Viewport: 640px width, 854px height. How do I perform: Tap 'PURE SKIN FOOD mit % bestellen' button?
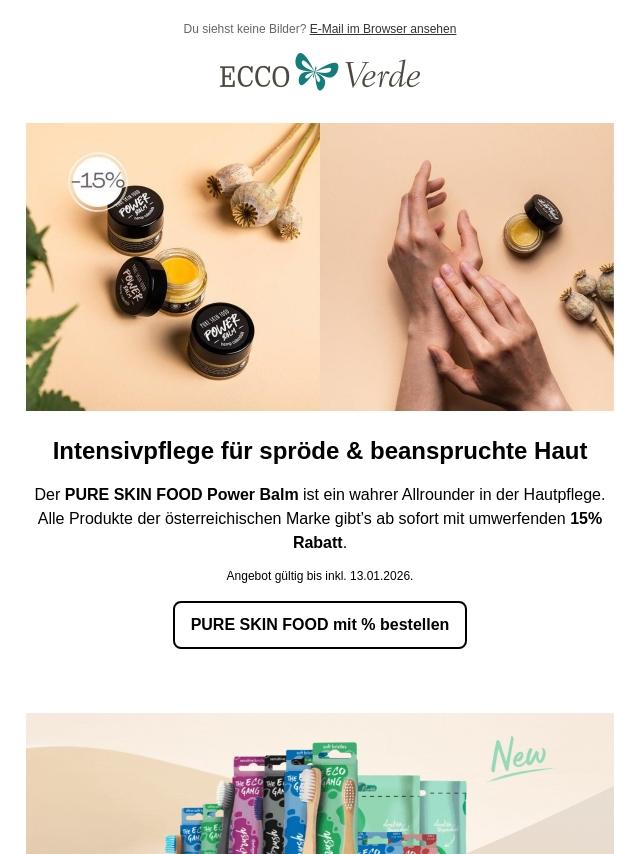coord(320,625)
